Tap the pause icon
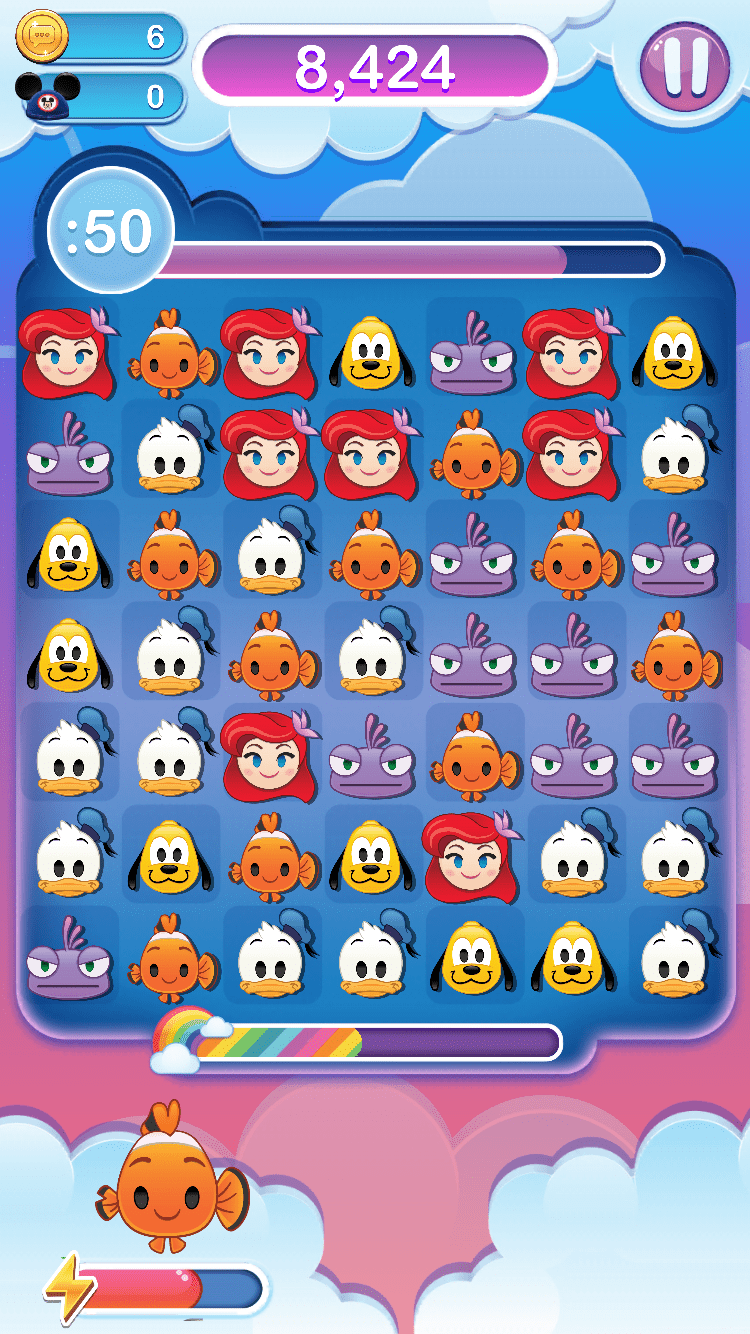This screenshot has height=1334, width=750. click(684, 69)
